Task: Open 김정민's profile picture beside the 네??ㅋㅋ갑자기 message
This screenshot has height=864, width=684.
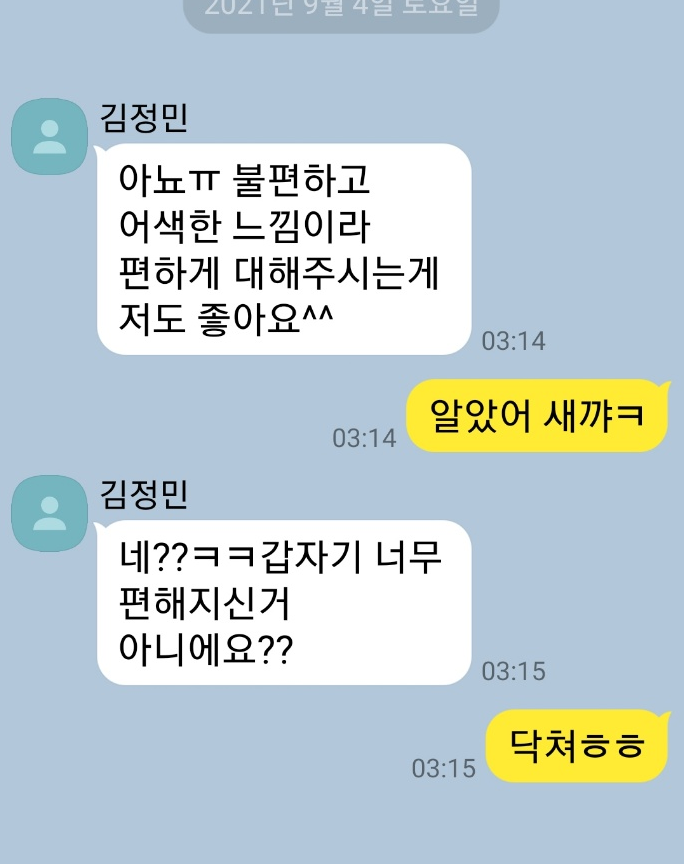Action: [49, 513]
